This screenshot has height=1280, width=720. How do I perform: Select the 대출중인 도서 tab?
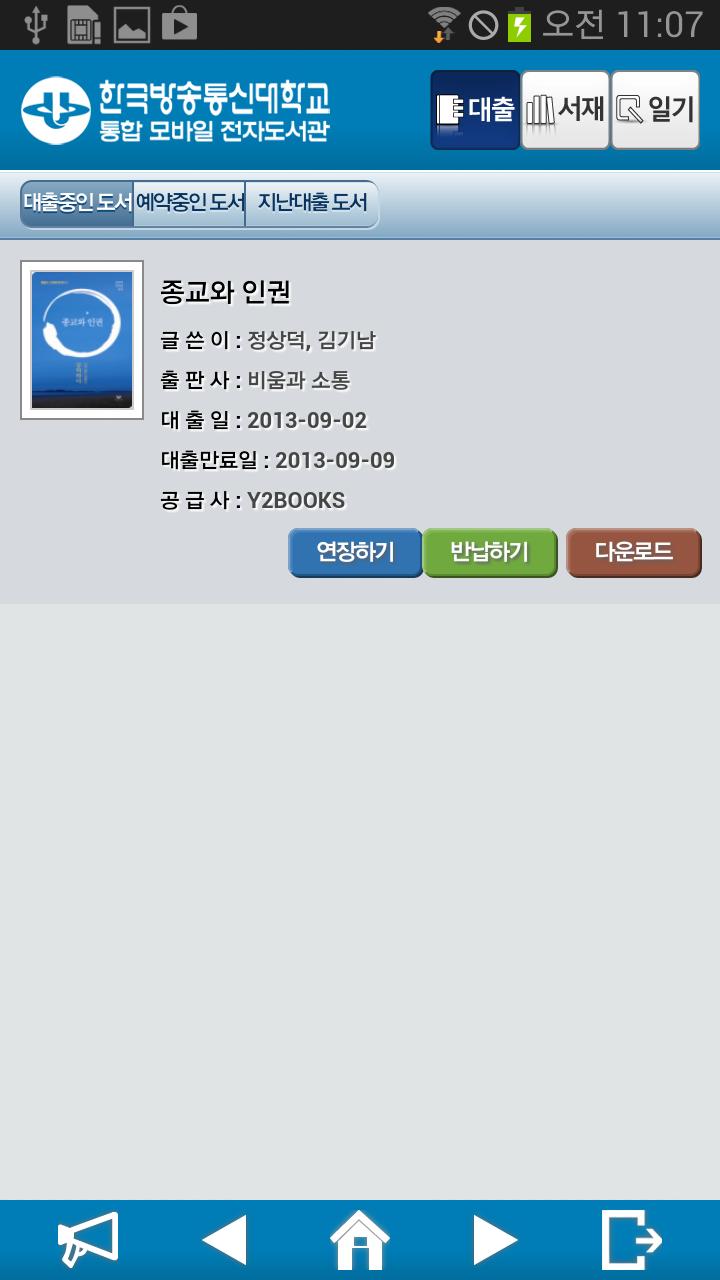[77, 204]
